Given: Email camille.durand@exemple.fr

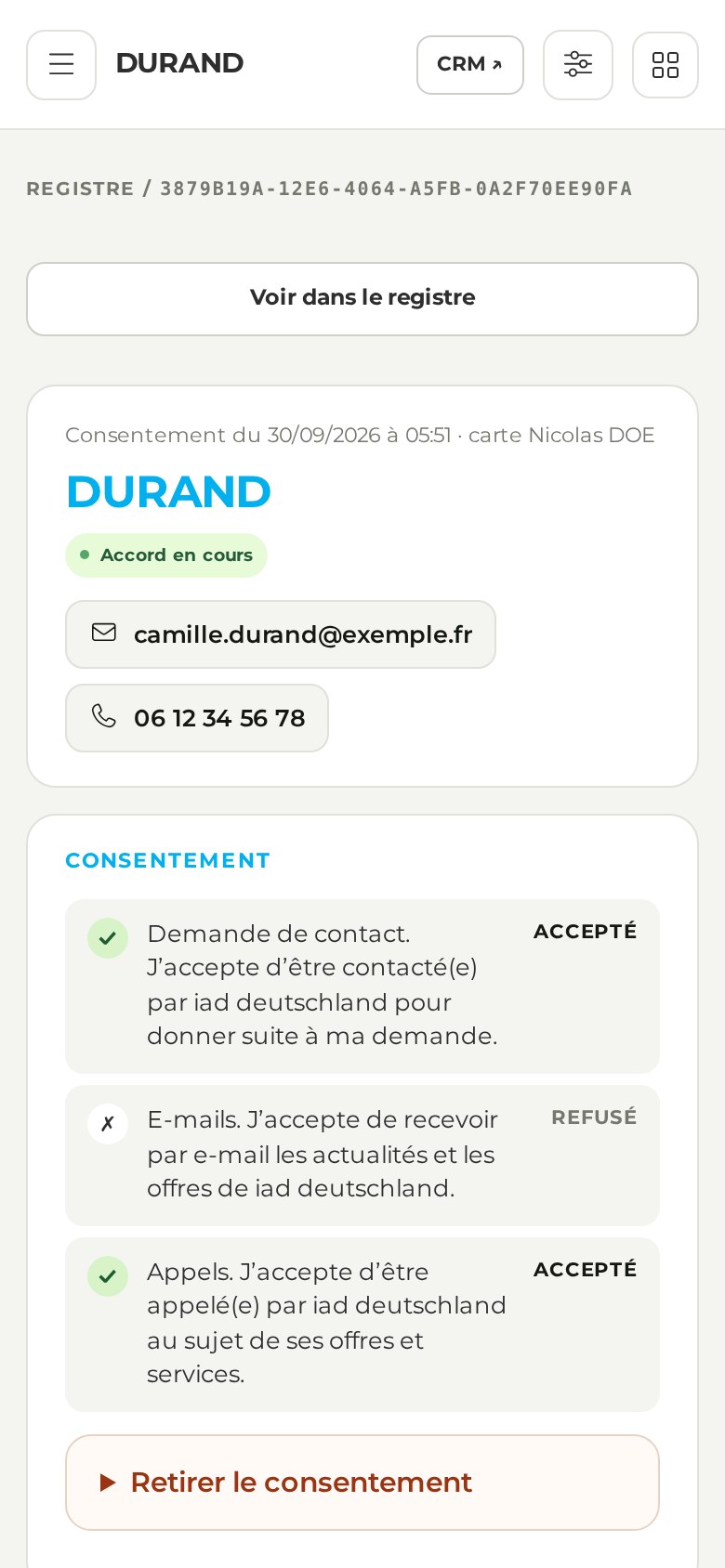Looking at the screenshot, I should [x=281, y=634].
